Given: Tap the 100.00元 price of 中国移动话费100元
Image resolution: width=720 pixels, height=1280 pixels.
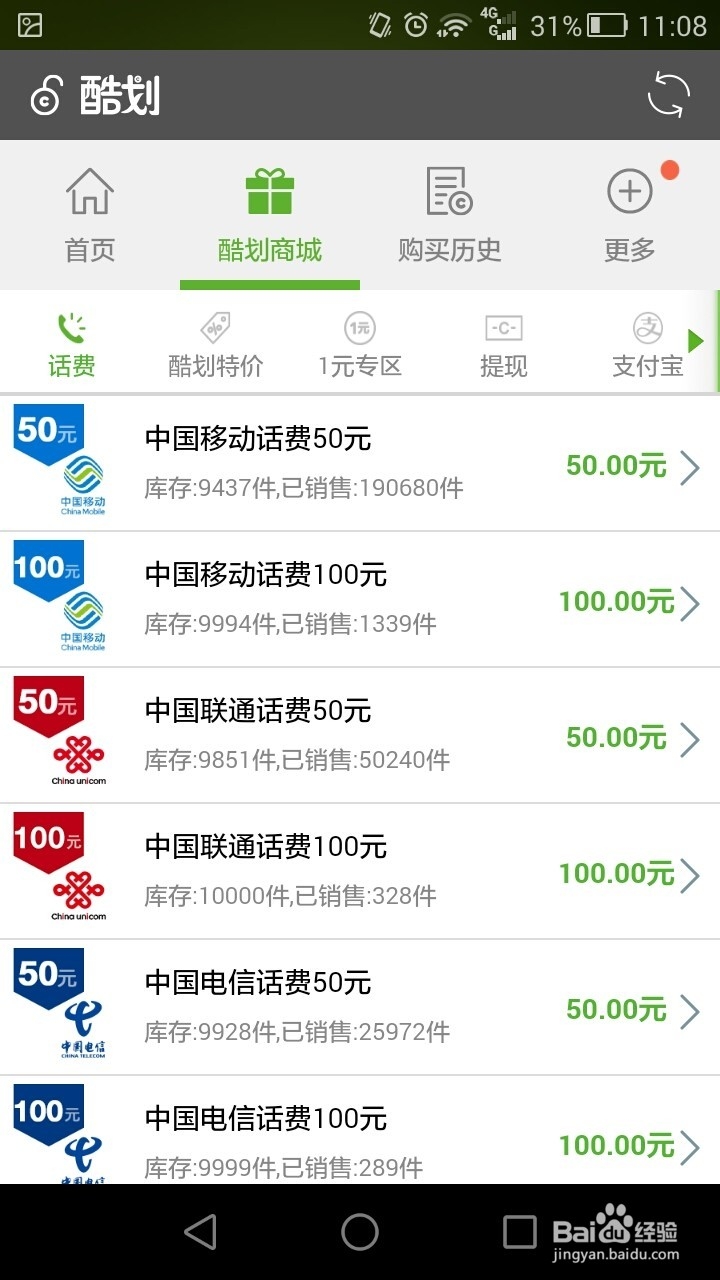Looking at the screenshot, I should pos(617,603).
